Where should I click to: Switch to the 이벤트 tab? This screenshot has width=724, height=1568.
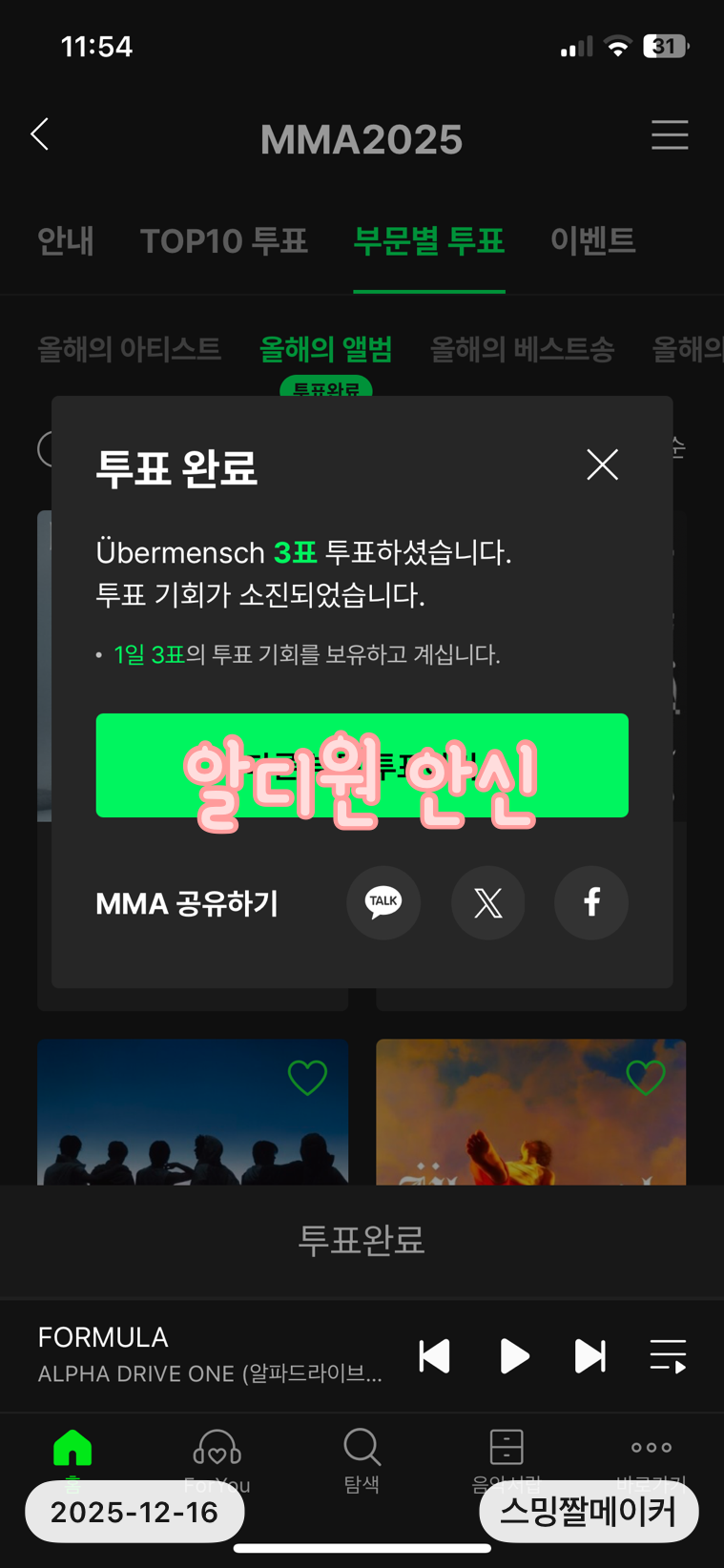point(592,241)
